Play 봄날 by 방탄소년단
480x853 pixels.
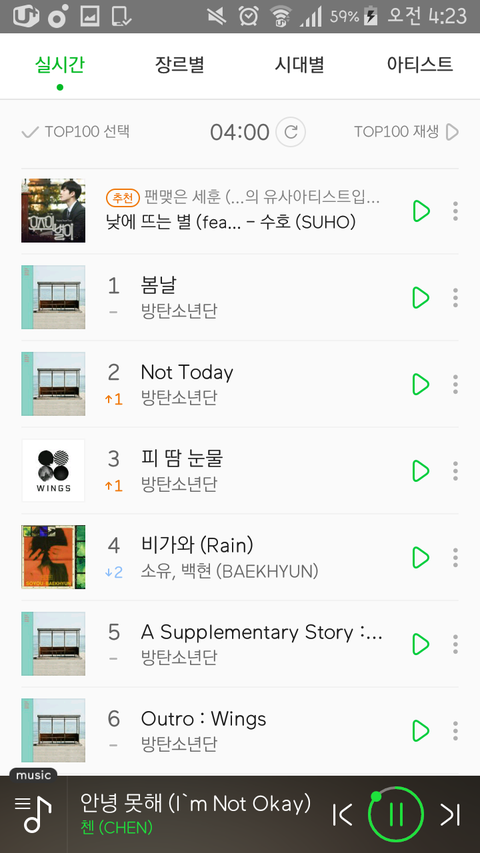point(421,298)
